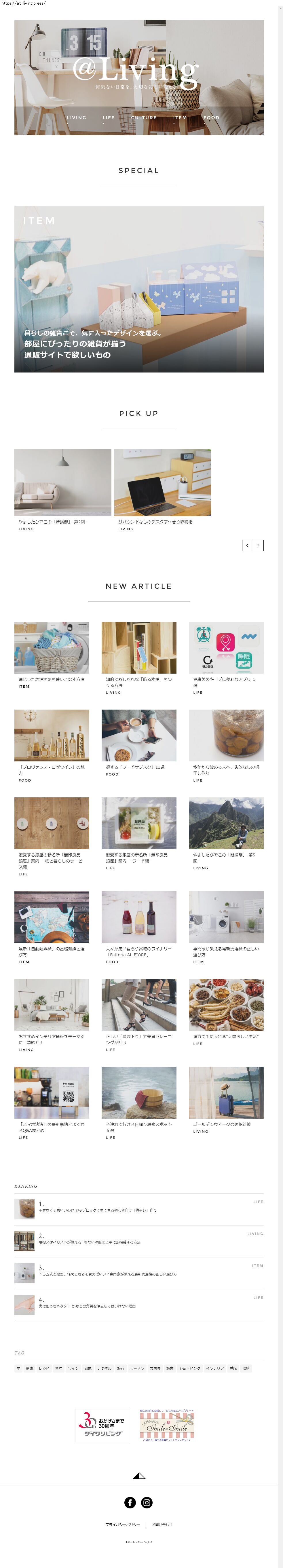283x1568 pixels.
Task: Open the プライバシーポリシー link
Action: pyautogui.click(x=122, y=1525)
